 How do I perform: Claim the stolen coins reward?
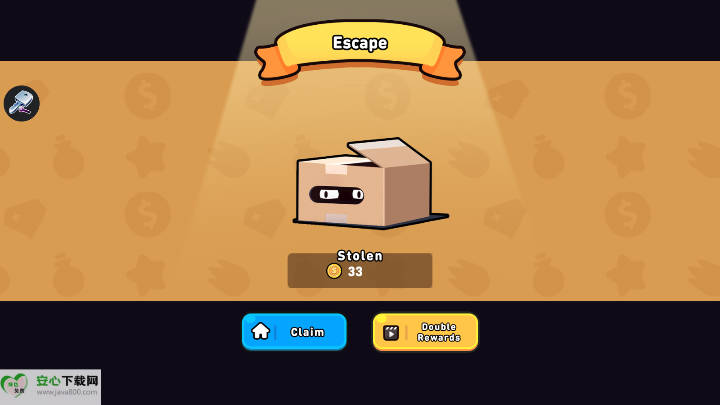pyautogui.click(x=294, y=331)
